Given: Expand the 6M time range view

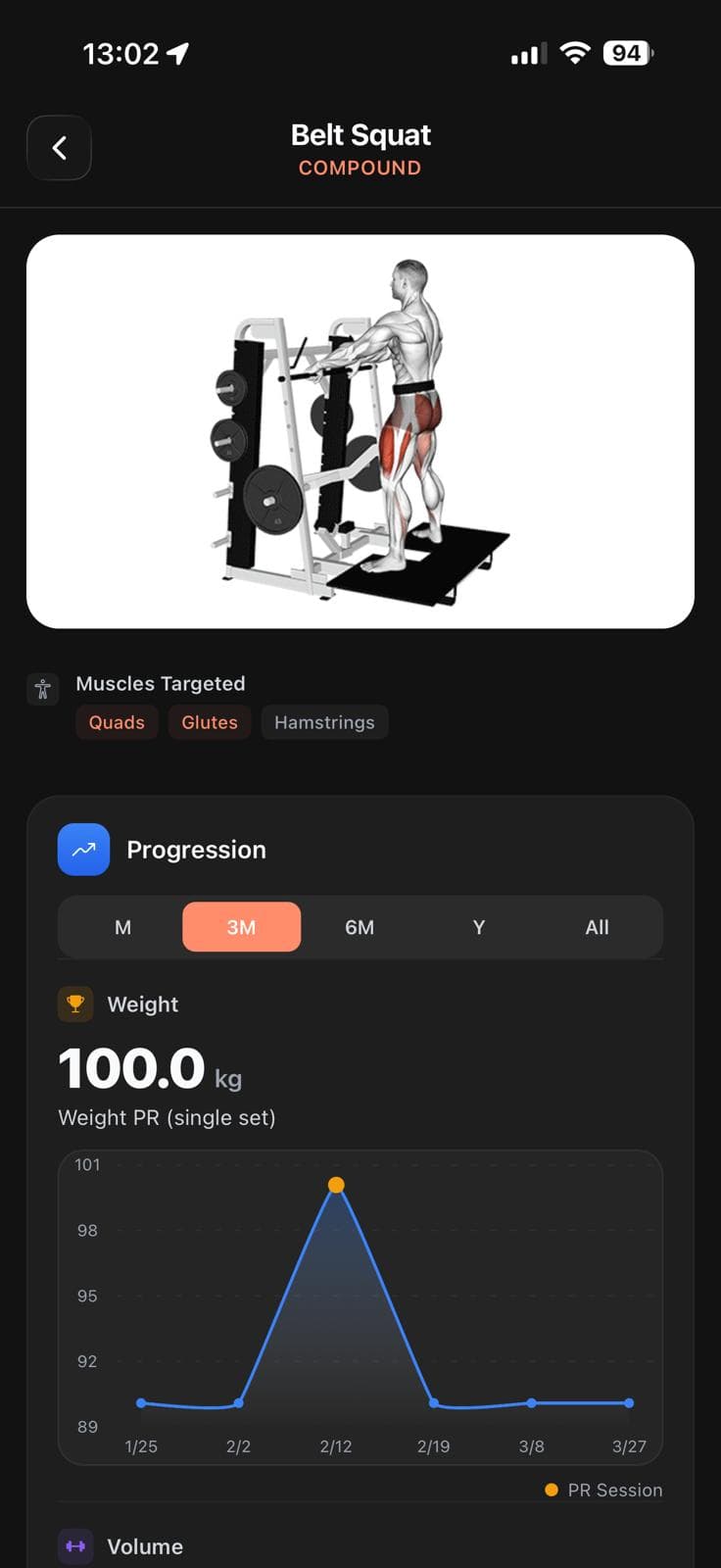Looking at the screenshot, I should pos(360,926).
